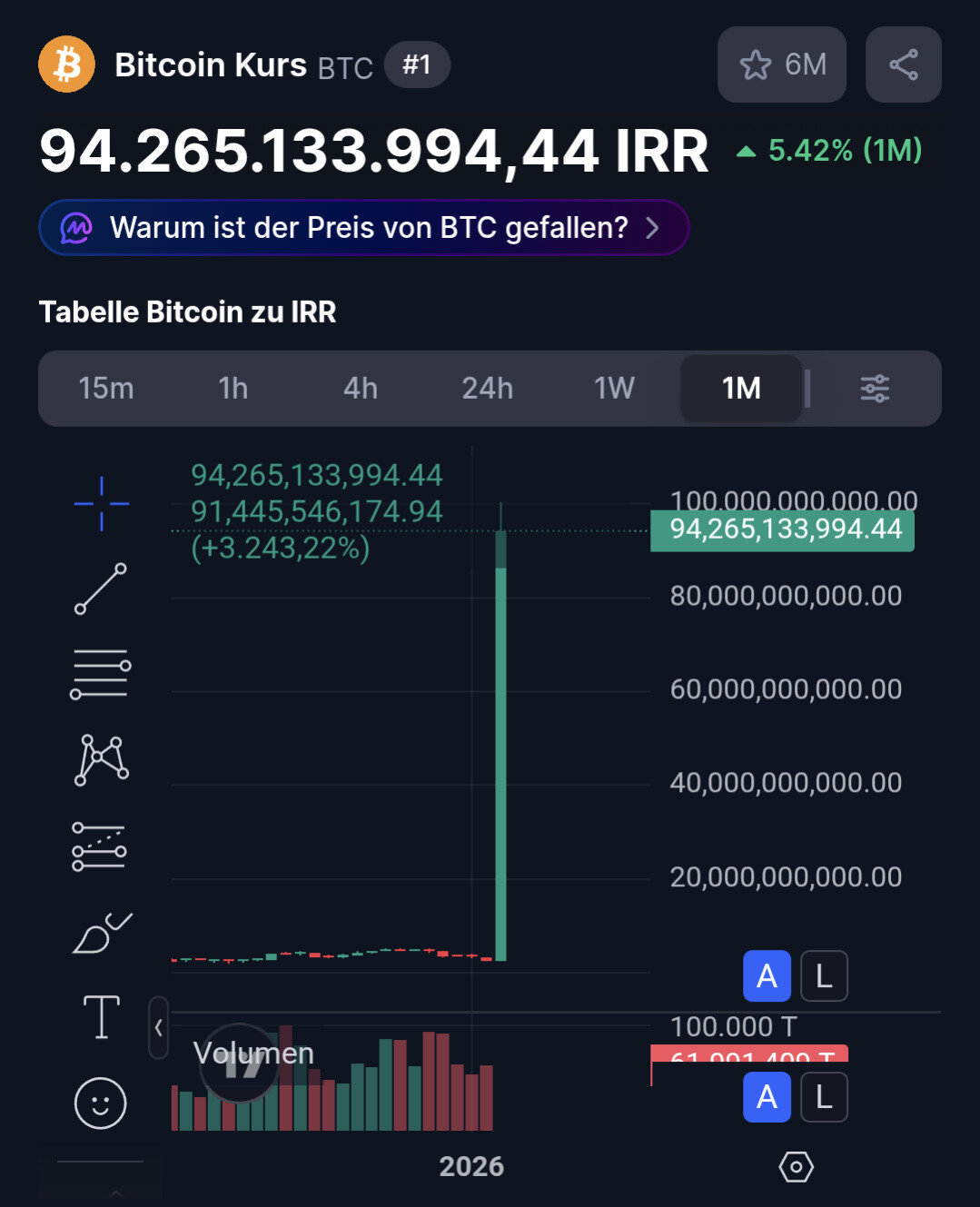The width and height of the screenshot is (980, 1207).
Task: Select the 1h chart timeframe
Action: [233, 389]
